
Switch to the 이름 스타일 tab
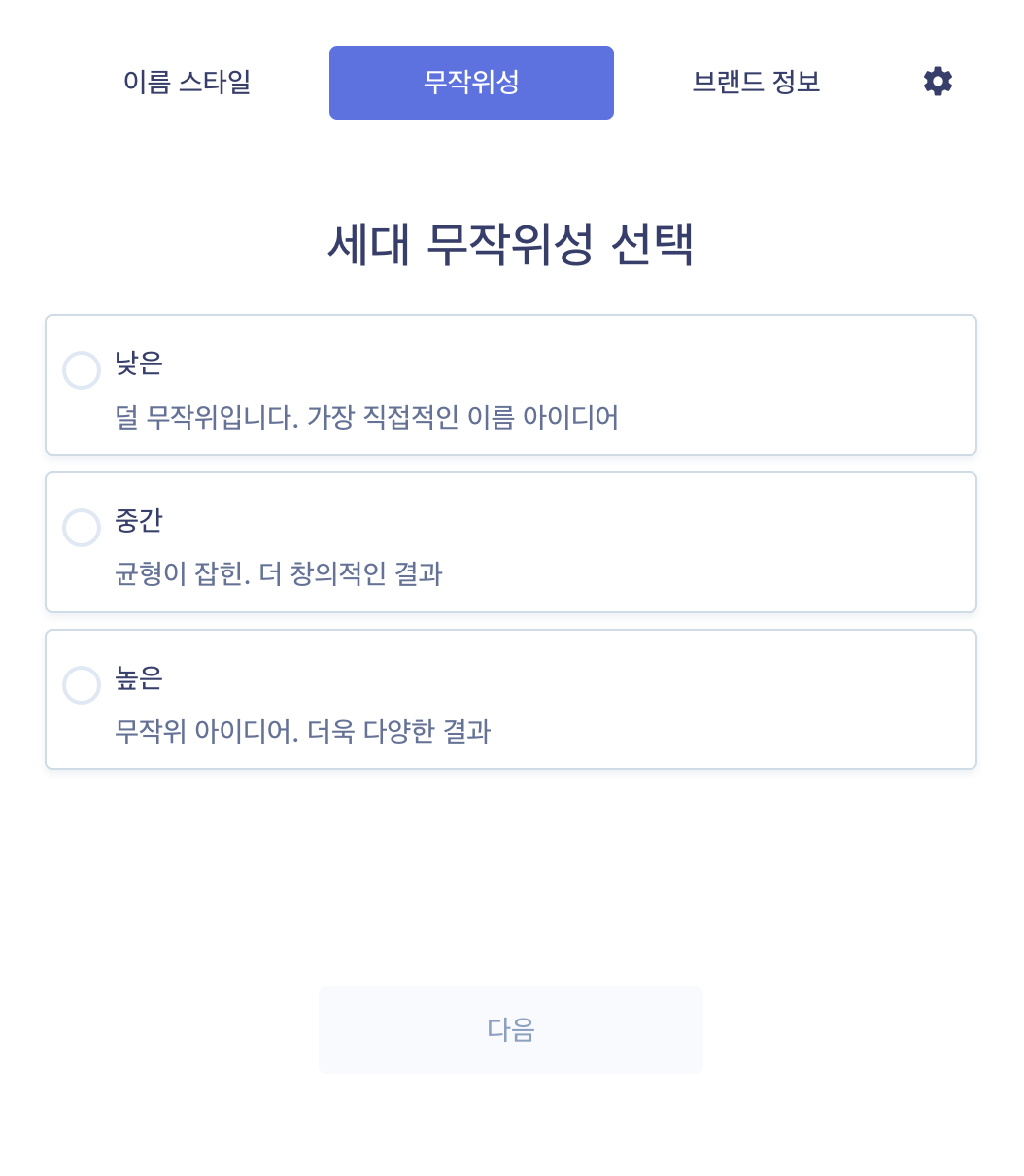coord(188,83)
